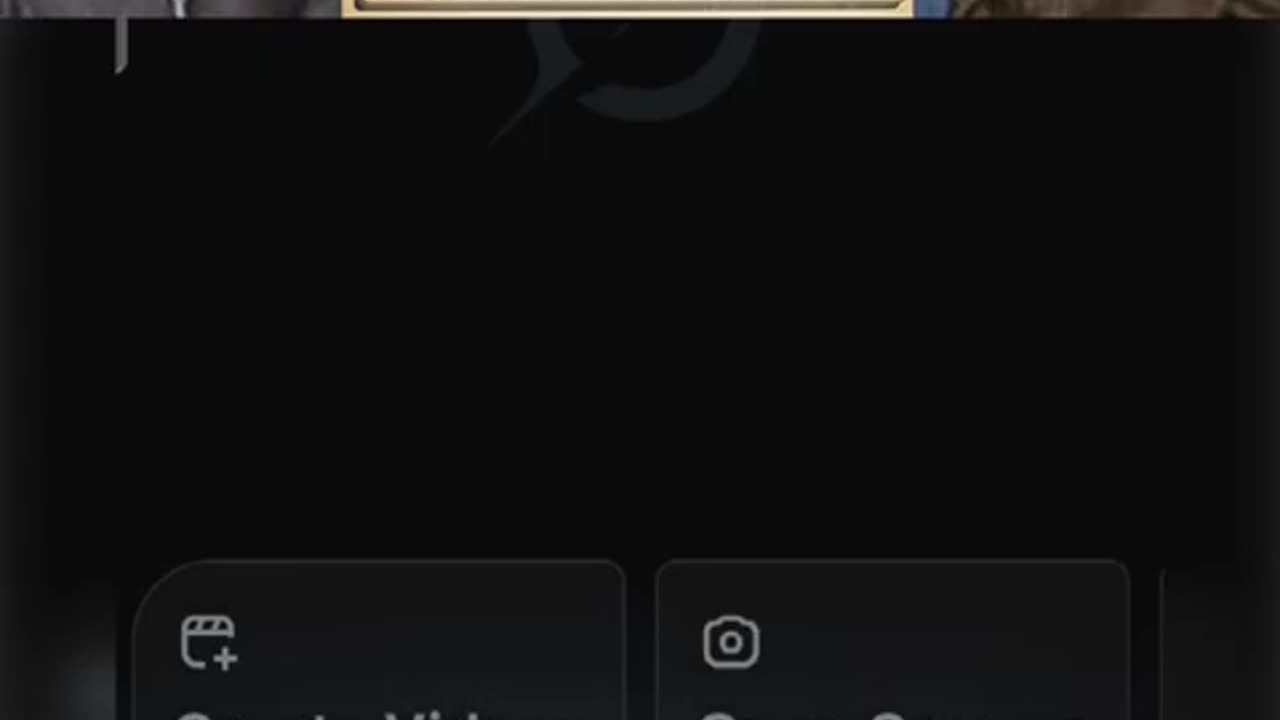
Task: Open the Create Videos card
Action: coord(380,645)
